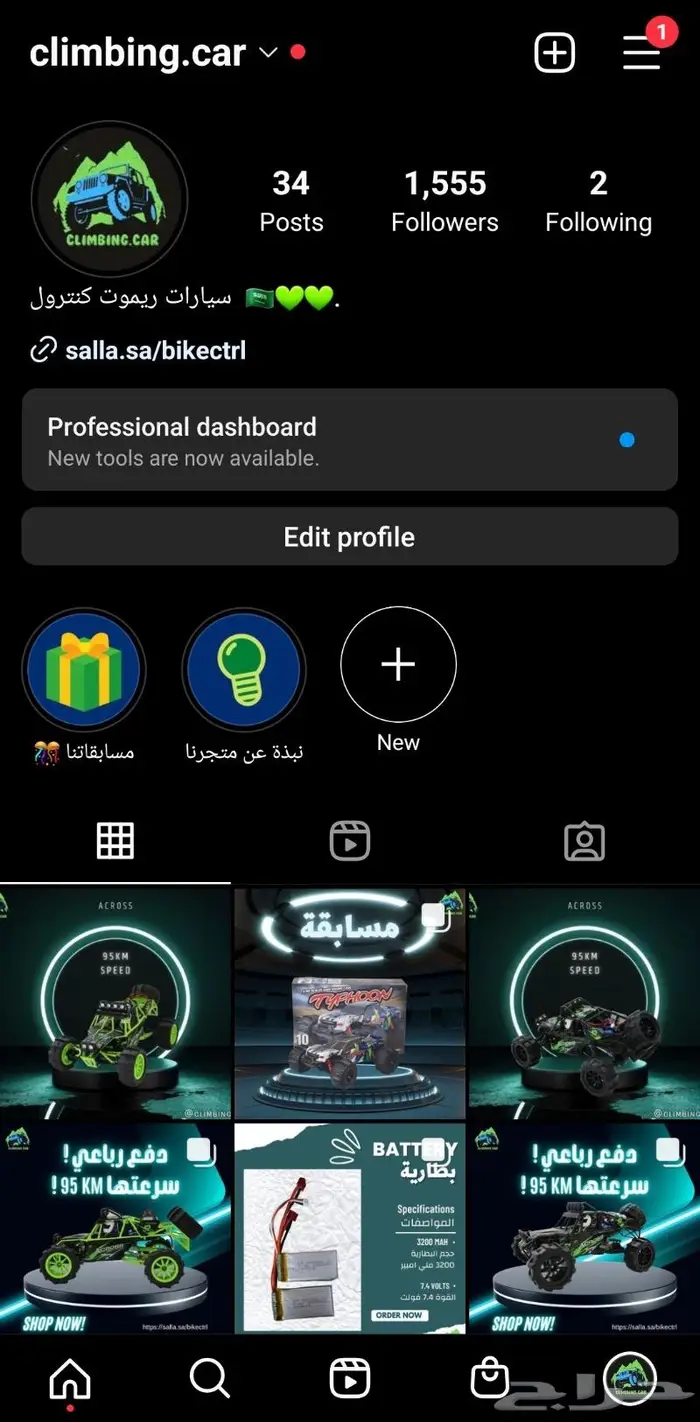Image resolution: width=700 pixels, height=1422 pixels.
Task: Open the Battery specifications post
Action: pos(349,1228)
